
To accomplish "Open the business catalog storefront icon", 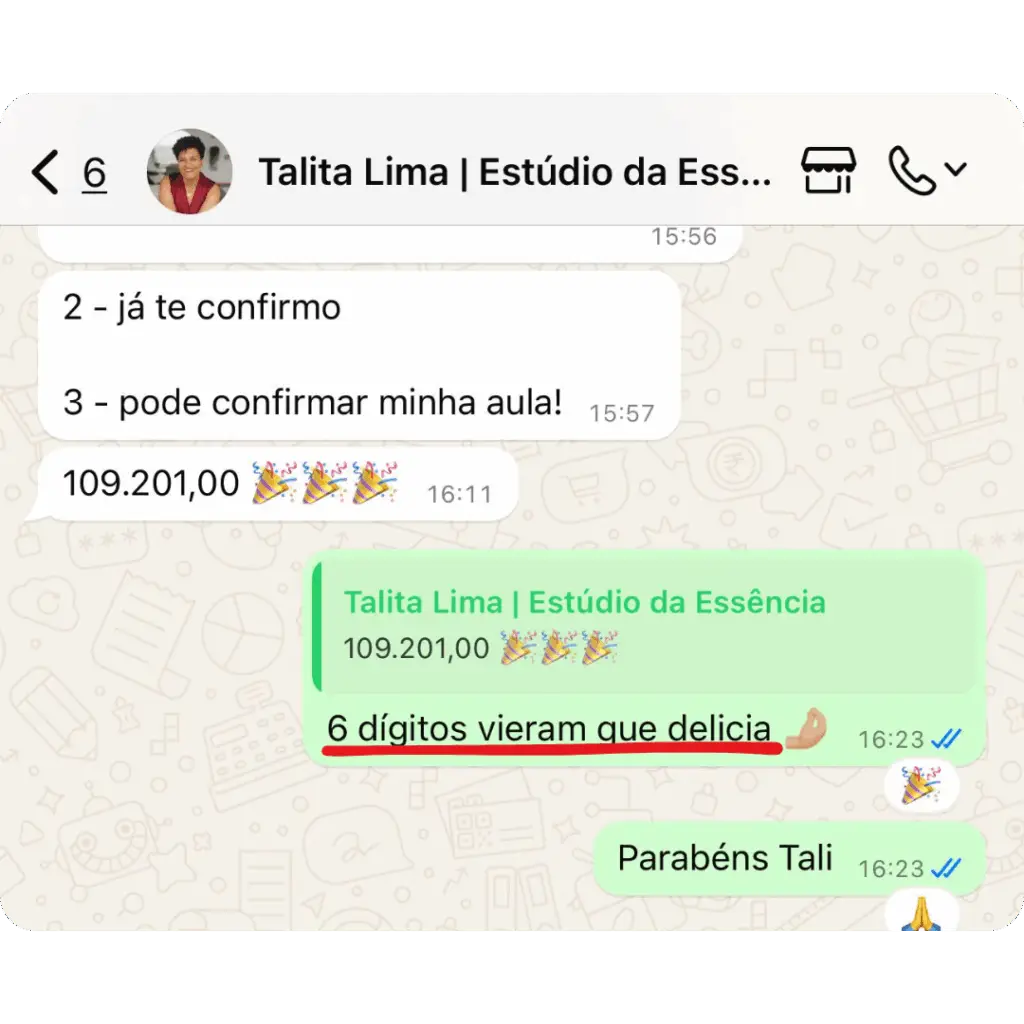I will click(829, 172).
